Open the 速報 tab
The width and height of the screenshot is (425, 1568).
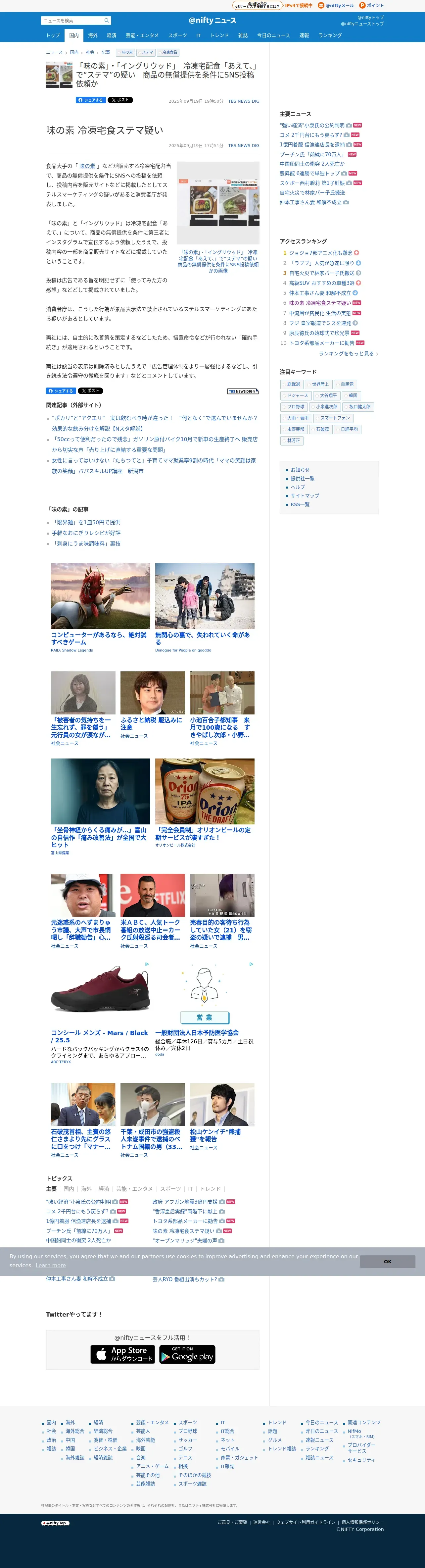click(304, 35)
